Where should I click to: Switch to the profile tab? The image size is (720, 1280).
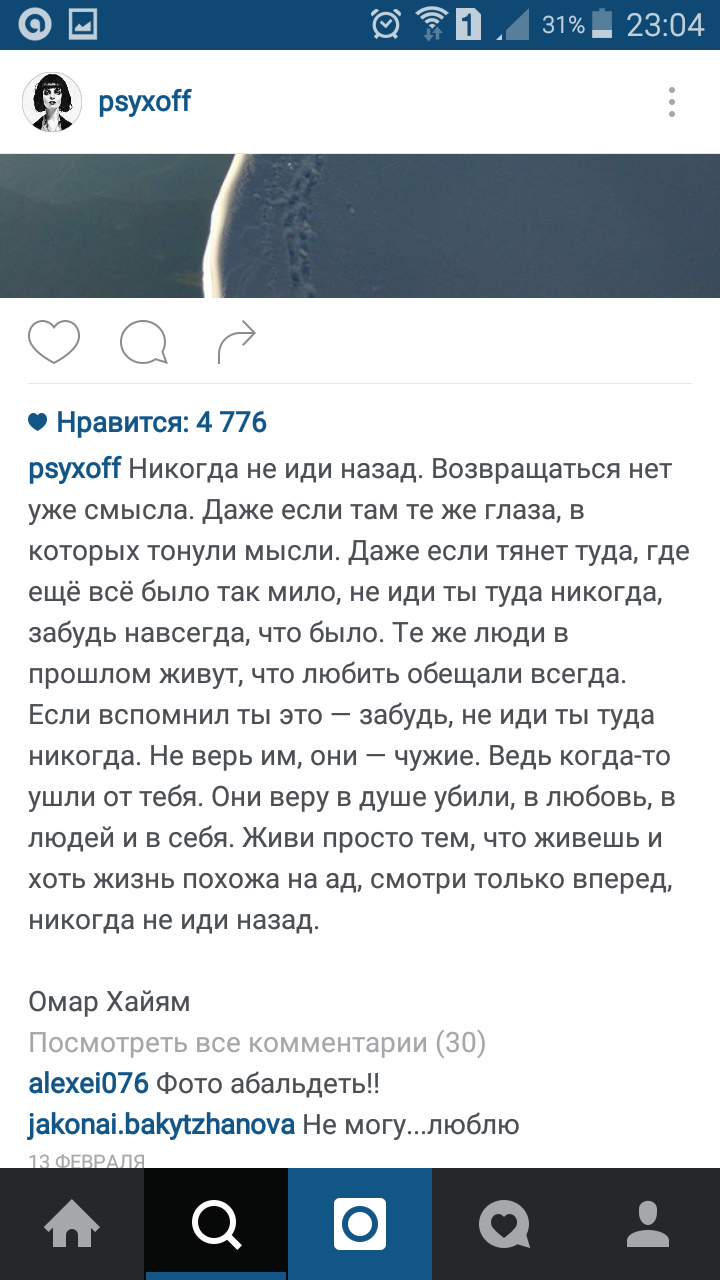pyautogui.click(x=648, y=1224)
